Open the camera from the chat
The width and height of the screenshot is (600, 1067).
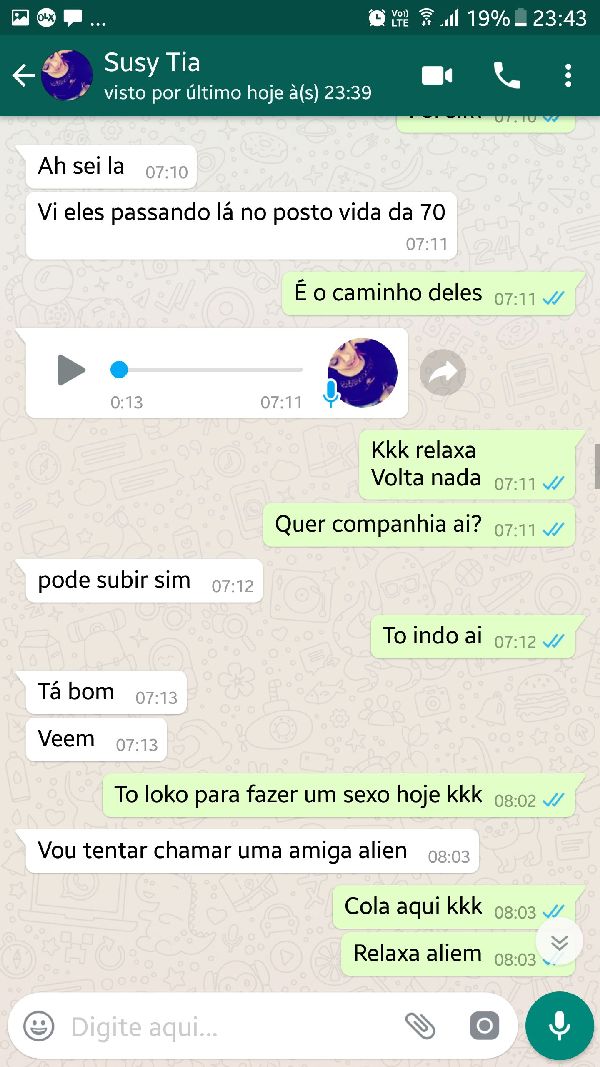tap(484, 1026)
